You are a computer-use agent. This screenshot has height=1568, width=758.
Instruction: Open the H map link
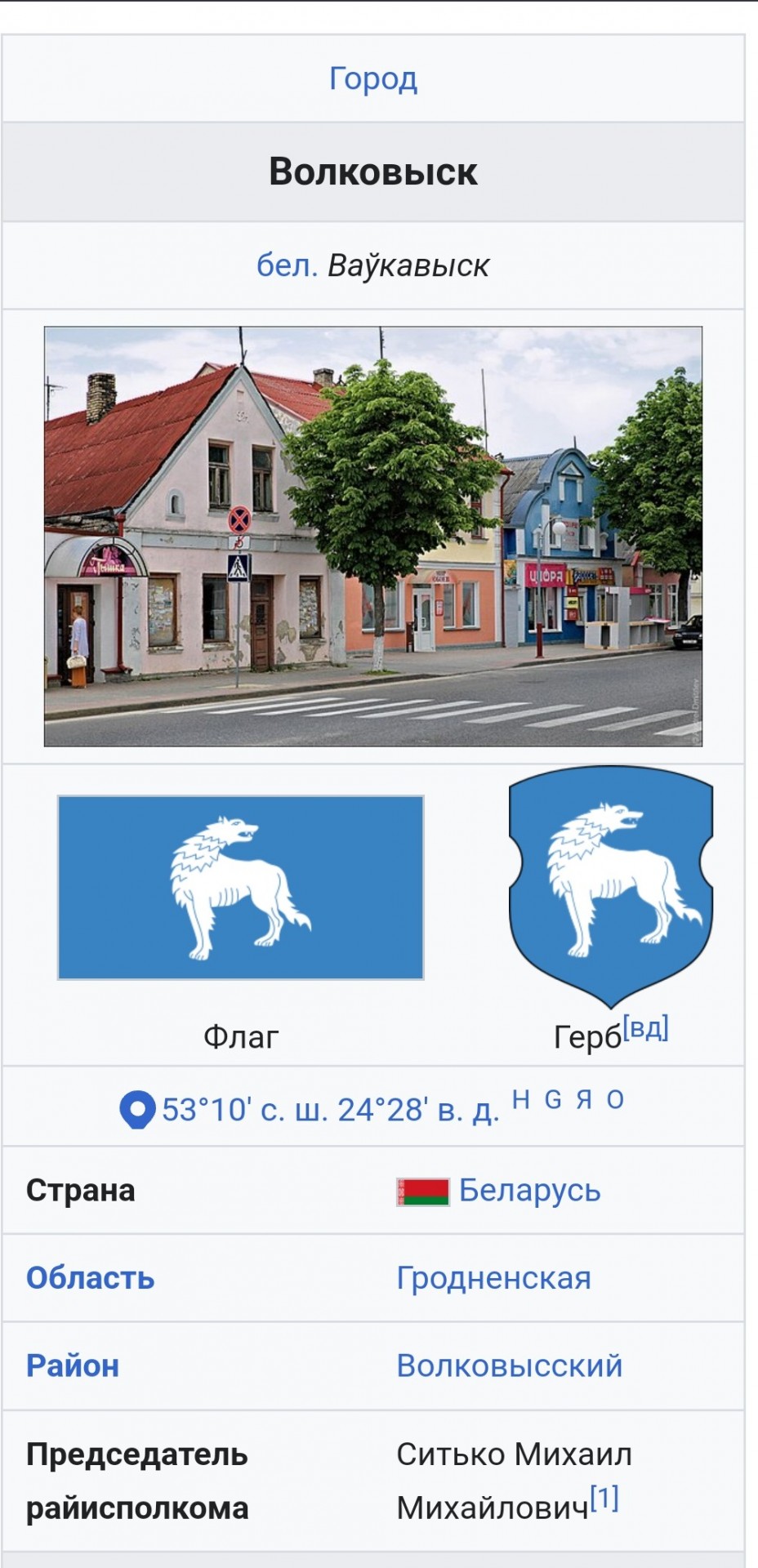(x=521, y=1100)
